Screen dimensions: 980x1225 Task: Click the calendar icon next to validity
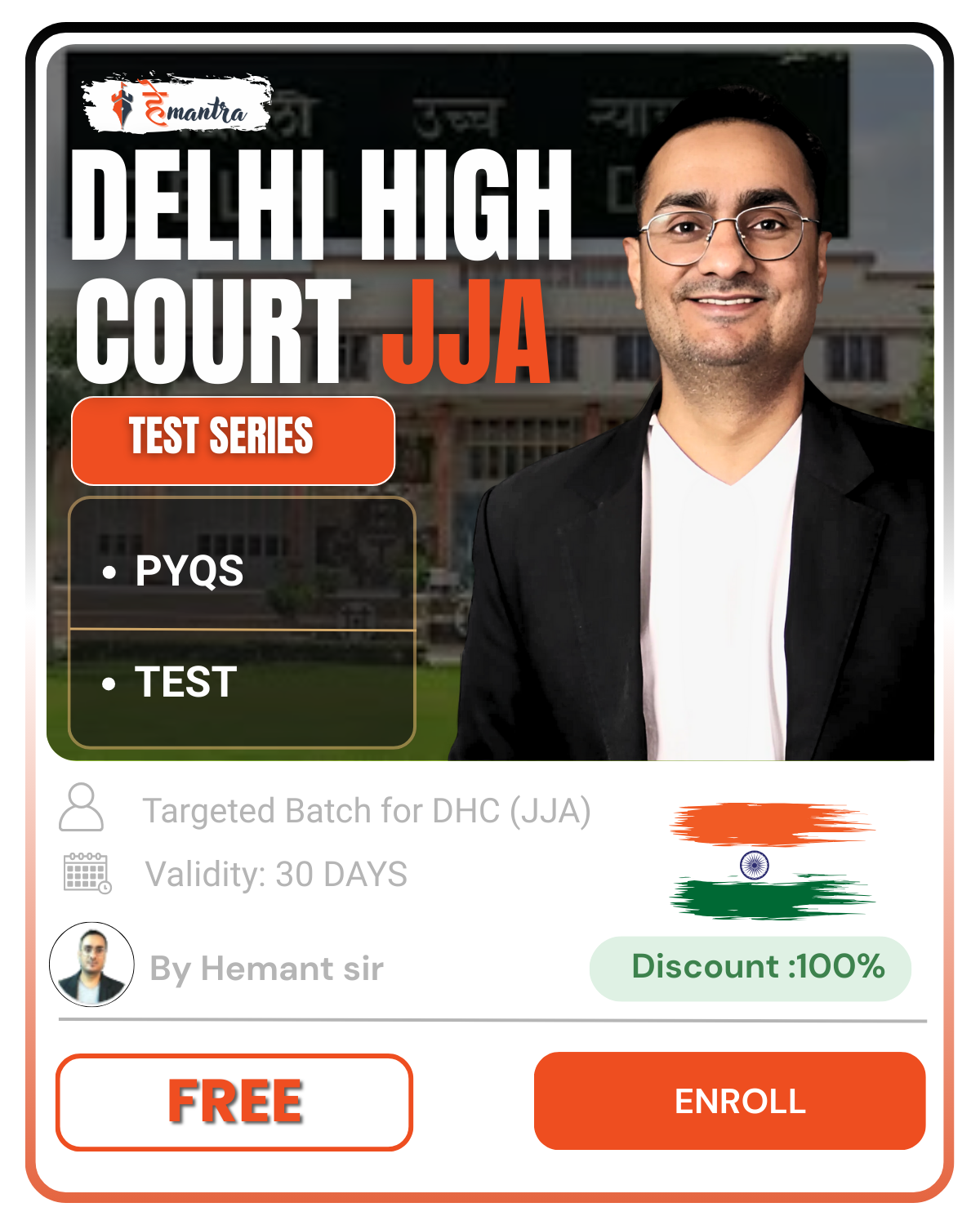[x=84, y=875]
